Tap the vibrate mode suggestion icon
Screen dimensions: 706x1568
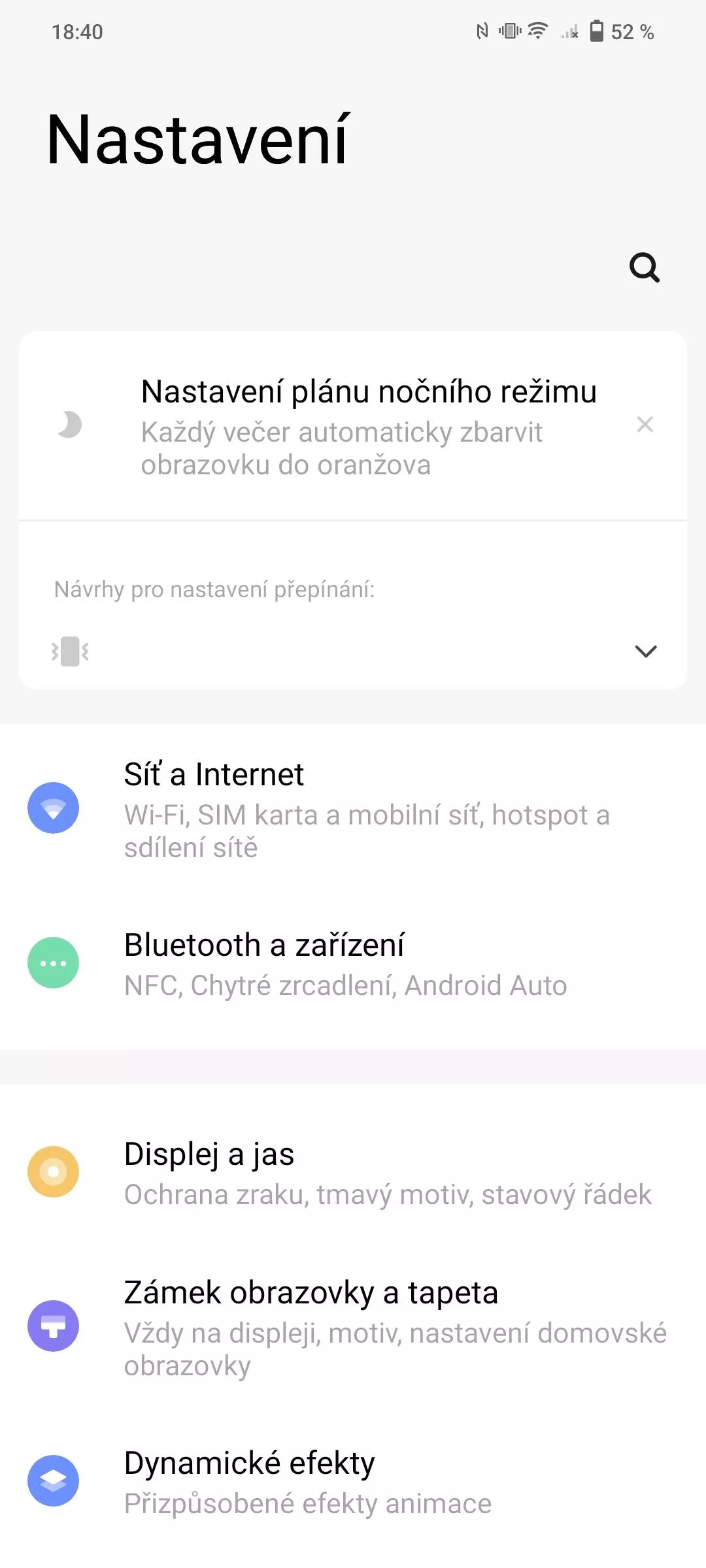pos(70,651)
